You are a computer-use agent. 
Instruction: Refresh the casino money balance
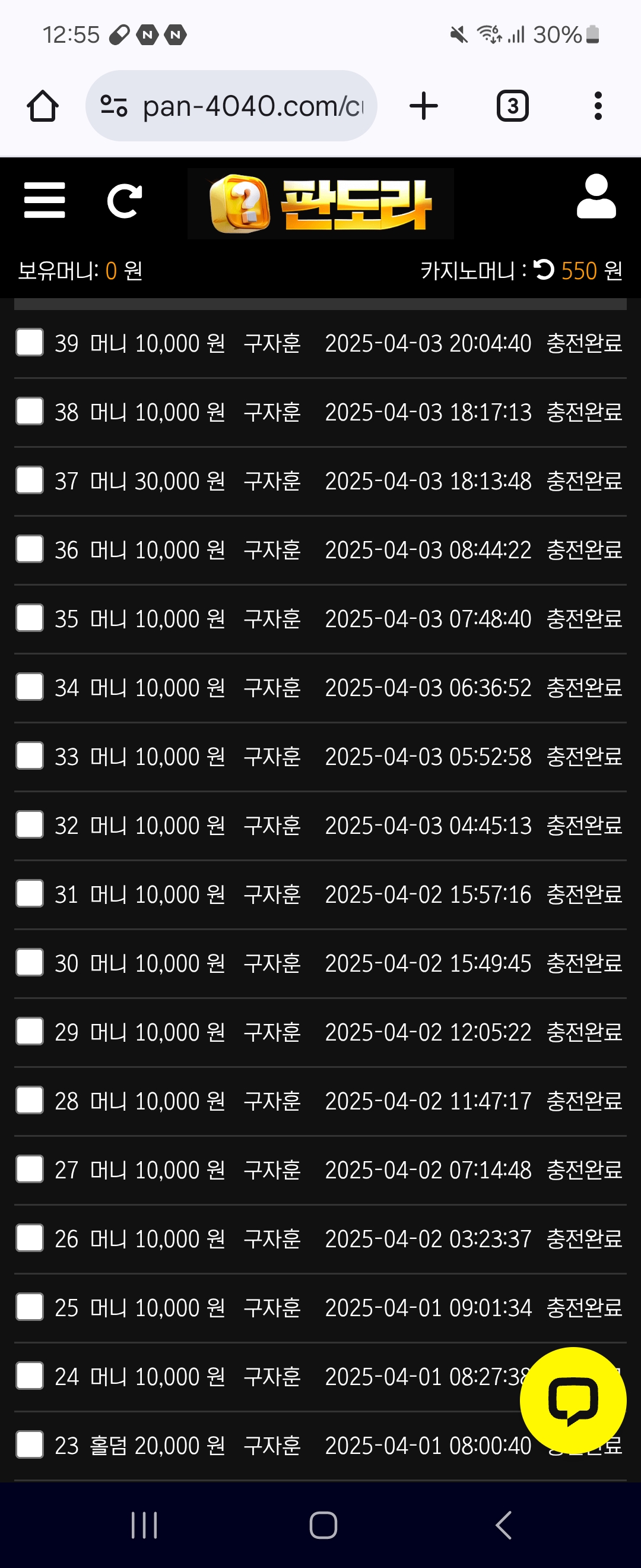coord(544,269)
